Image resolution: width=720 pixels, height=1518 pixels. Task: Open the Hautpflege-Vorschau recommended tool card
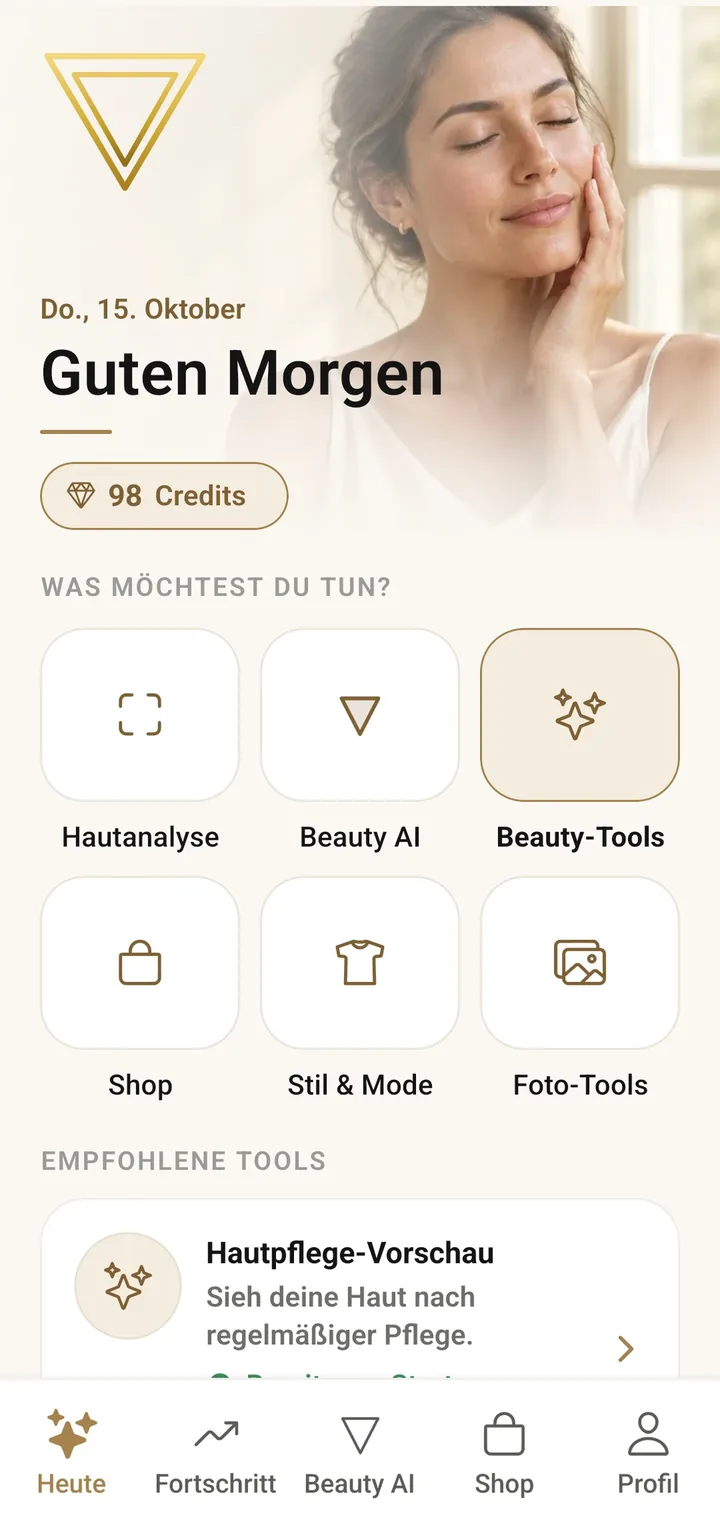(360, 1290)
